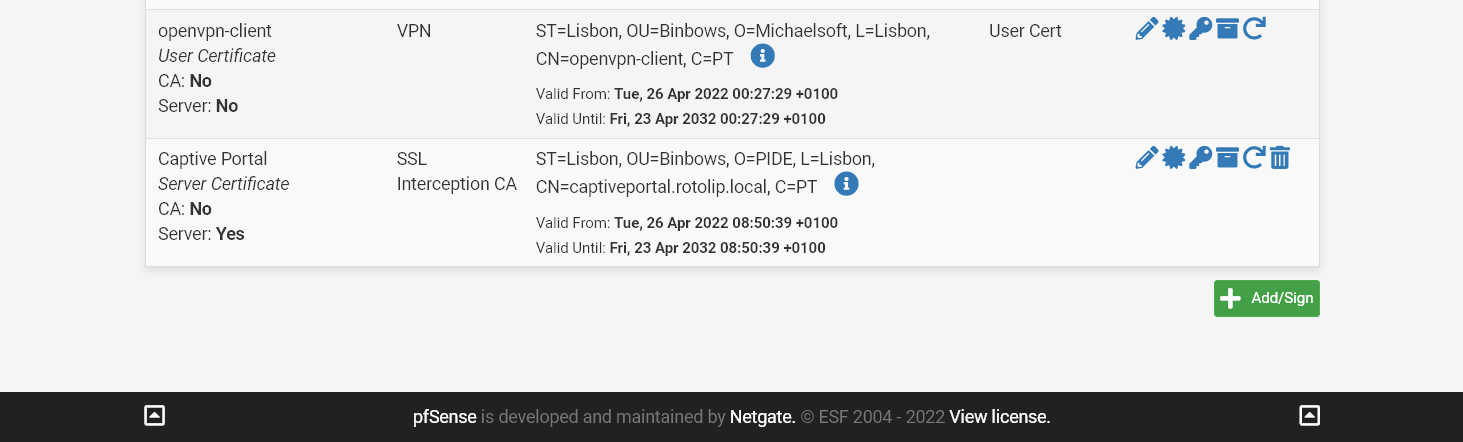Renew the Captive Portal certificate
Viewport: 1463px width, 442px height.
pyautogui.click(x=1254, y=158)
